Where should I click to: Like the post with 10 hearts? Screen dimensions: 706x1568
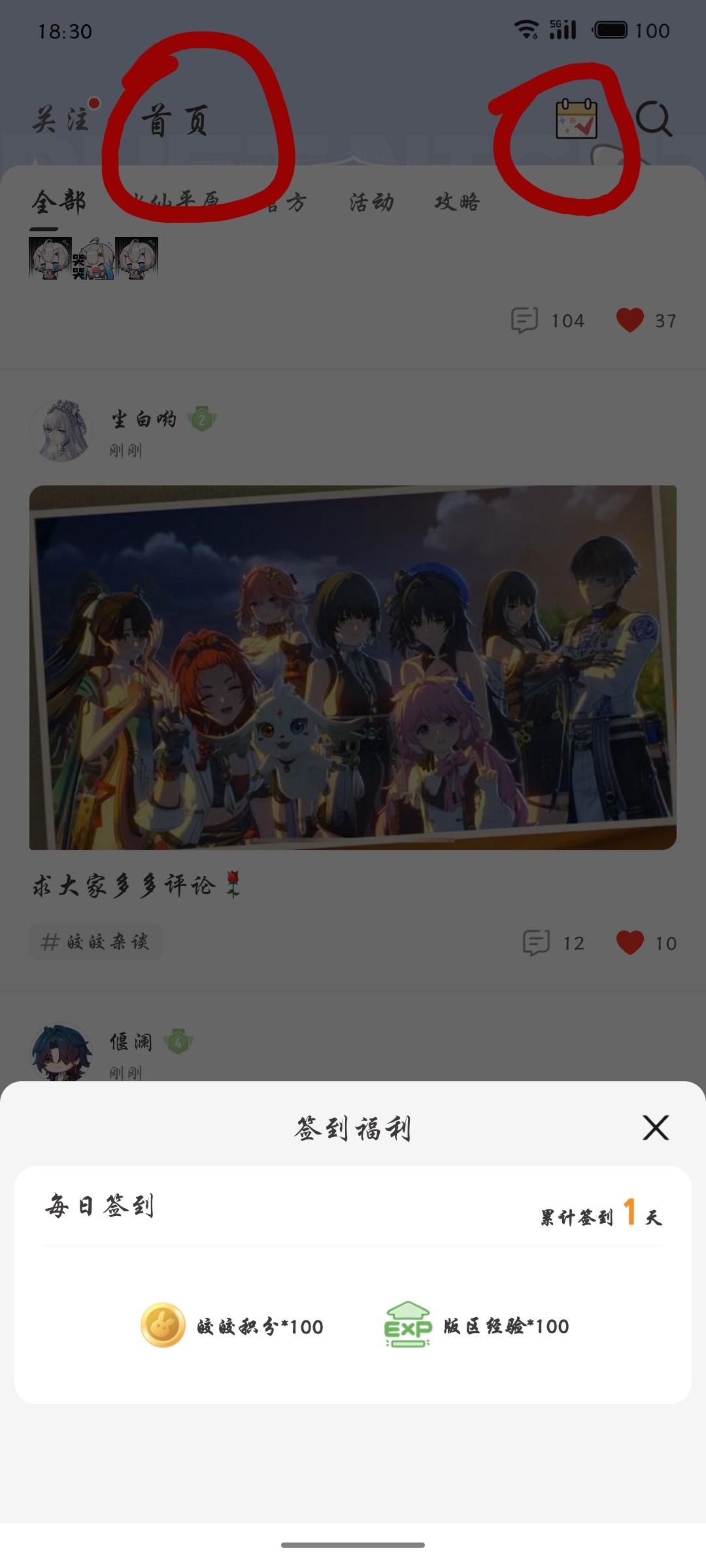630,943
